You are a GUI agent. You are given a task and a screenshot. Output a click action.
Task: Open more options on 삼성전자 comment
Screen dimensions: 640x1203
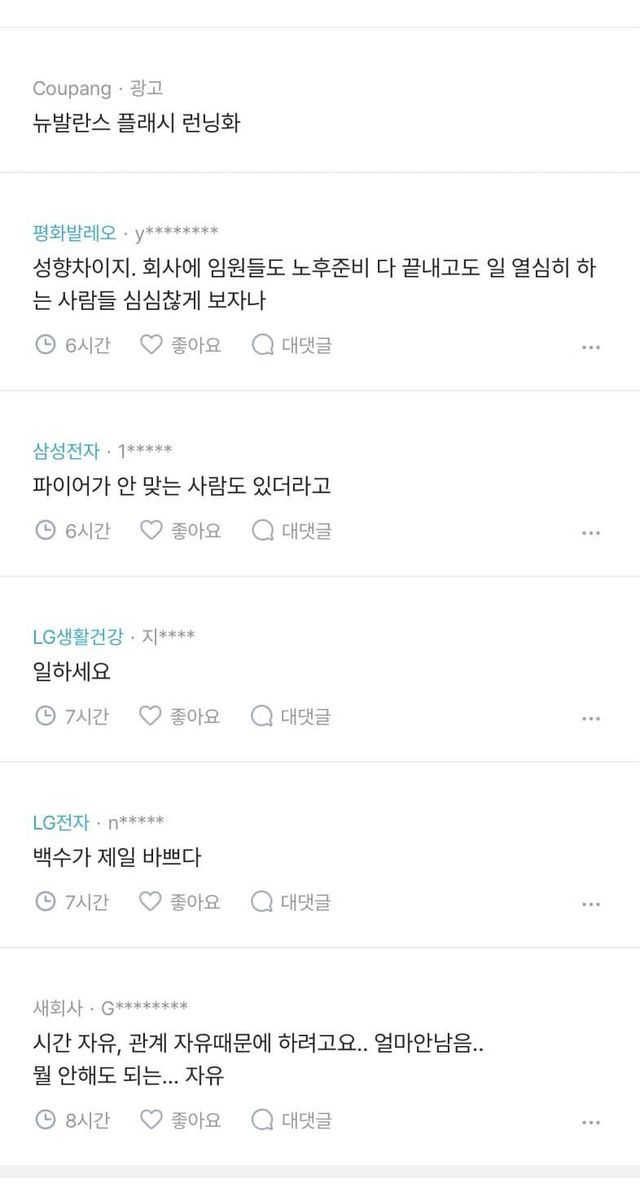[x=591, y=533]
